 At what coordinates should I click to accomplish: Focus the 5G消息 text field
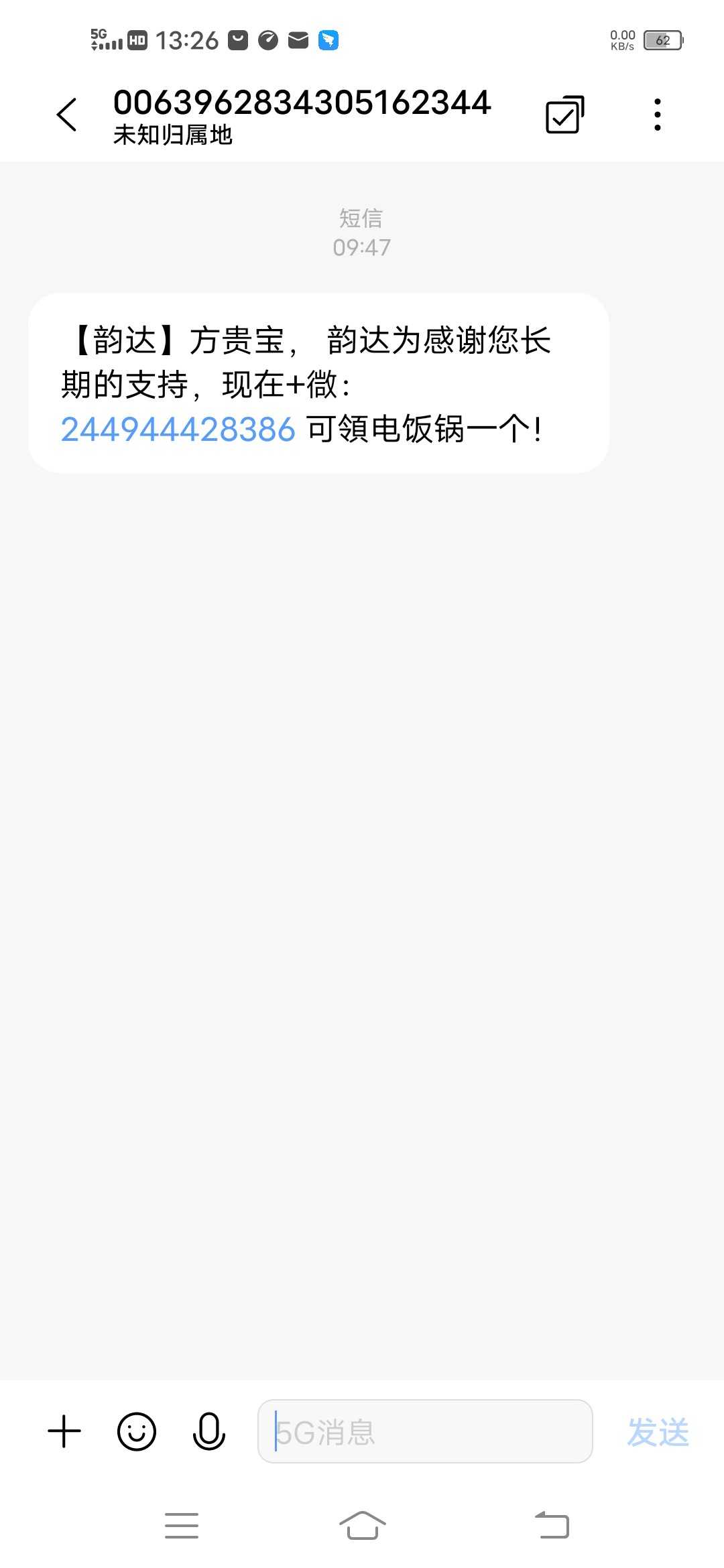tap(425, 1431)
